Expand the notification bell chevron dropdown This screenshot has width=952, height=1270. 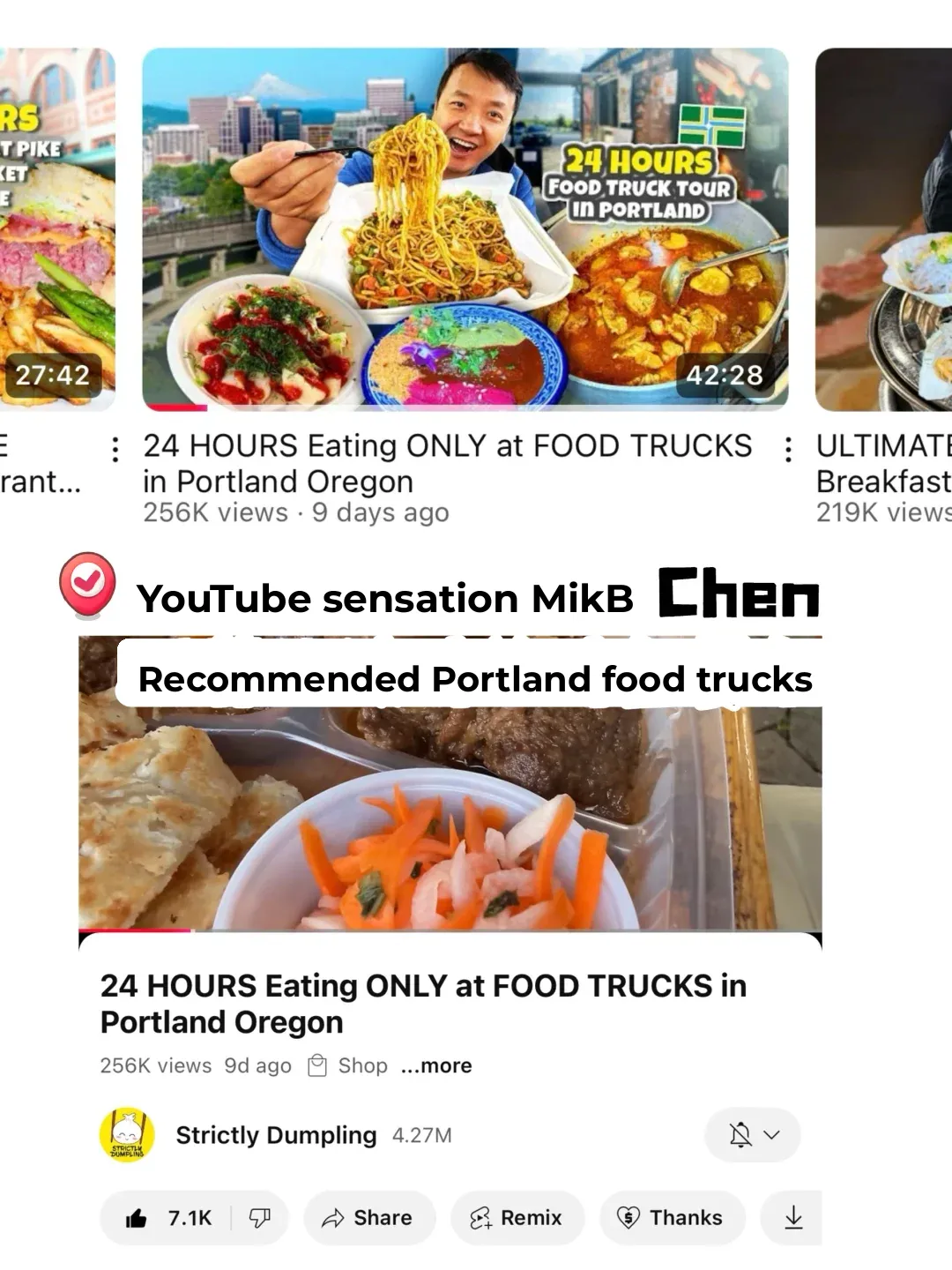coord(771,1135)
